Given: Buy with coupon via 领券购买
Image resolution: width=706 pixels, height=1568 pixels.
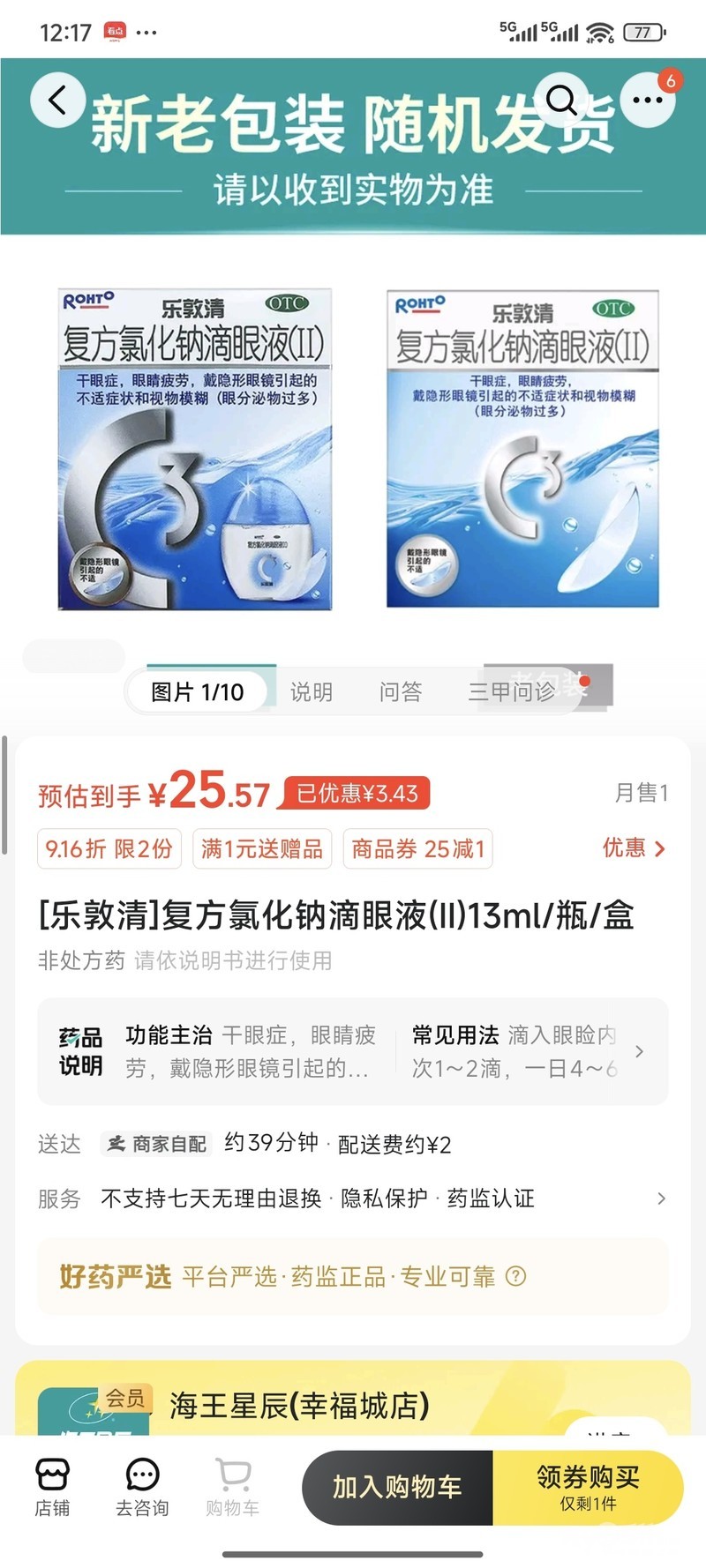Looking at the screenshot, I should pyautogui.click(x=588, y=1488).
